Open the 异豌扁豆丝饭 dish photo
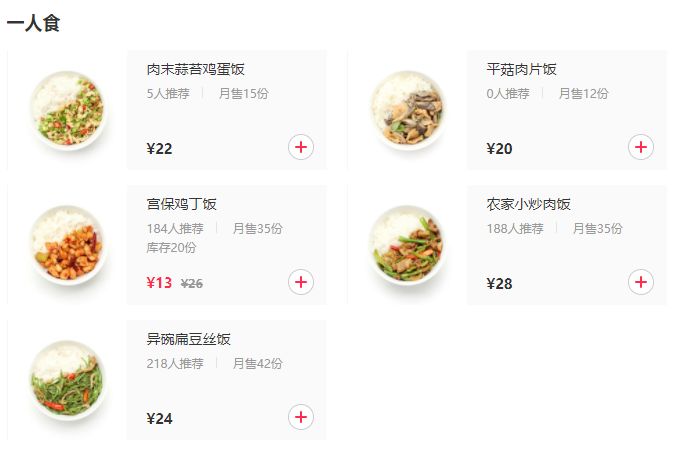This screenshot has height=453, width=681. (x=68, y=380)
